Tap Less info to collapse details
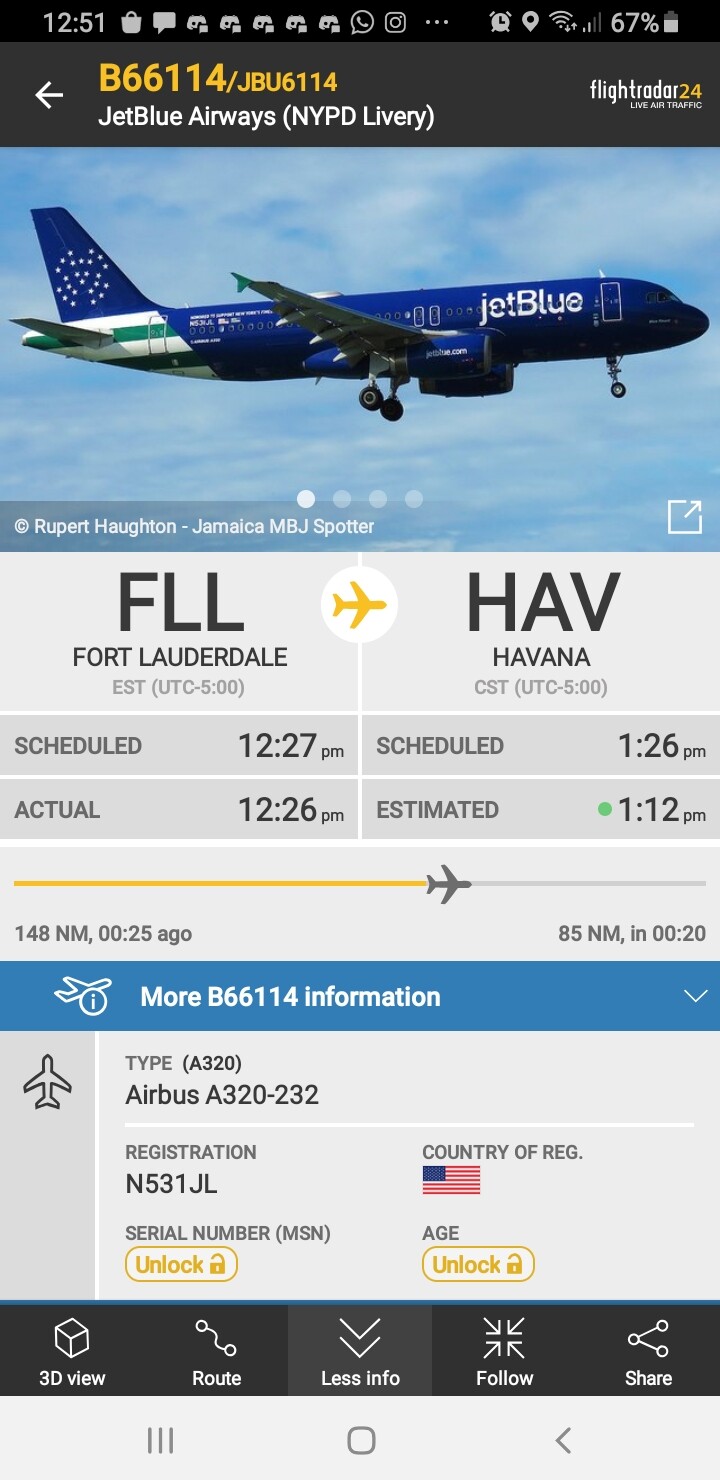This screenshot has width=720, height=1480. pyautogui.click(x=360, y=1351)
